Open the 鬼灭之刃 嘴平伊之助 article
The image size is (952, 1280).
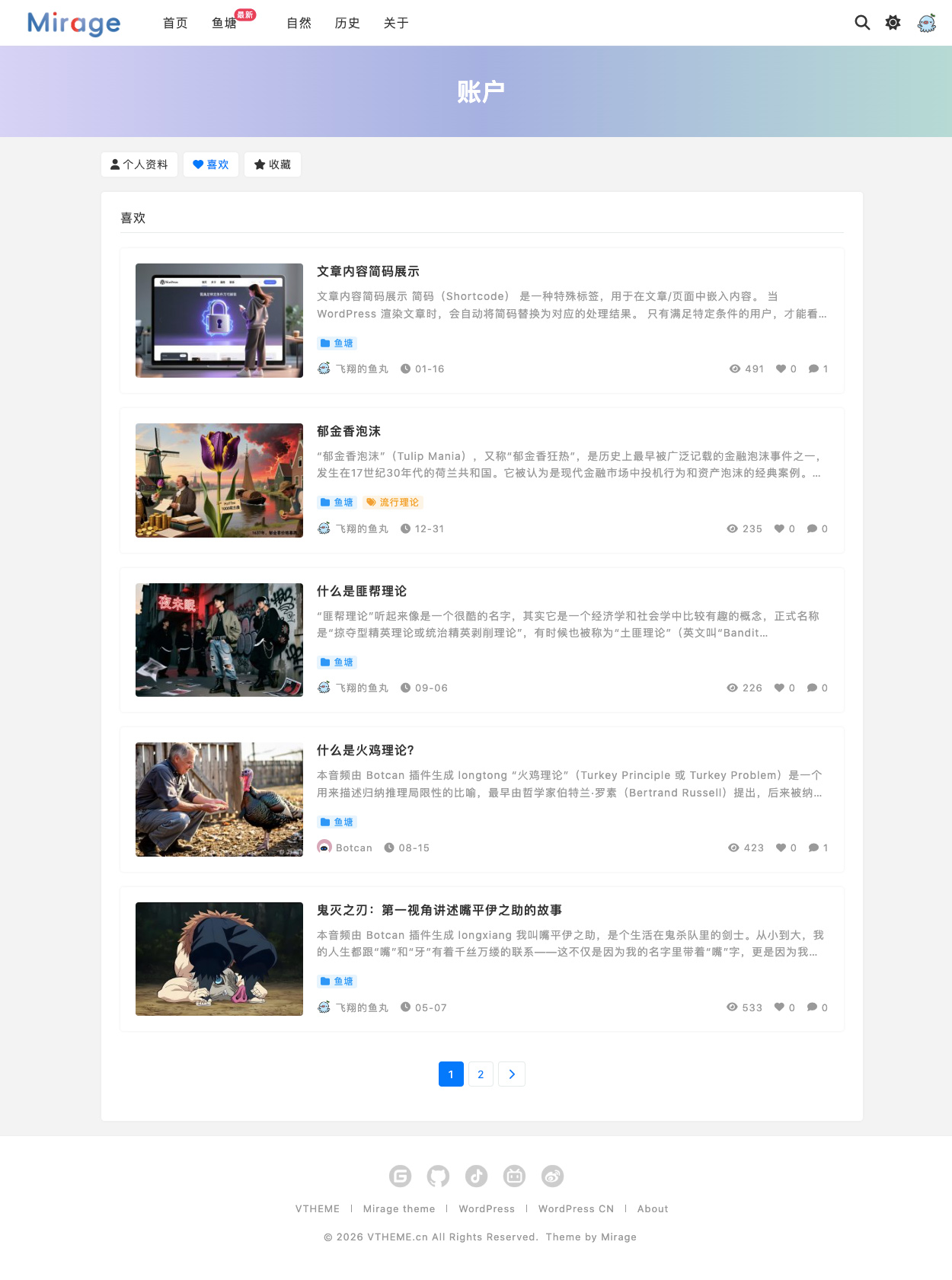[x=439, y=911]
